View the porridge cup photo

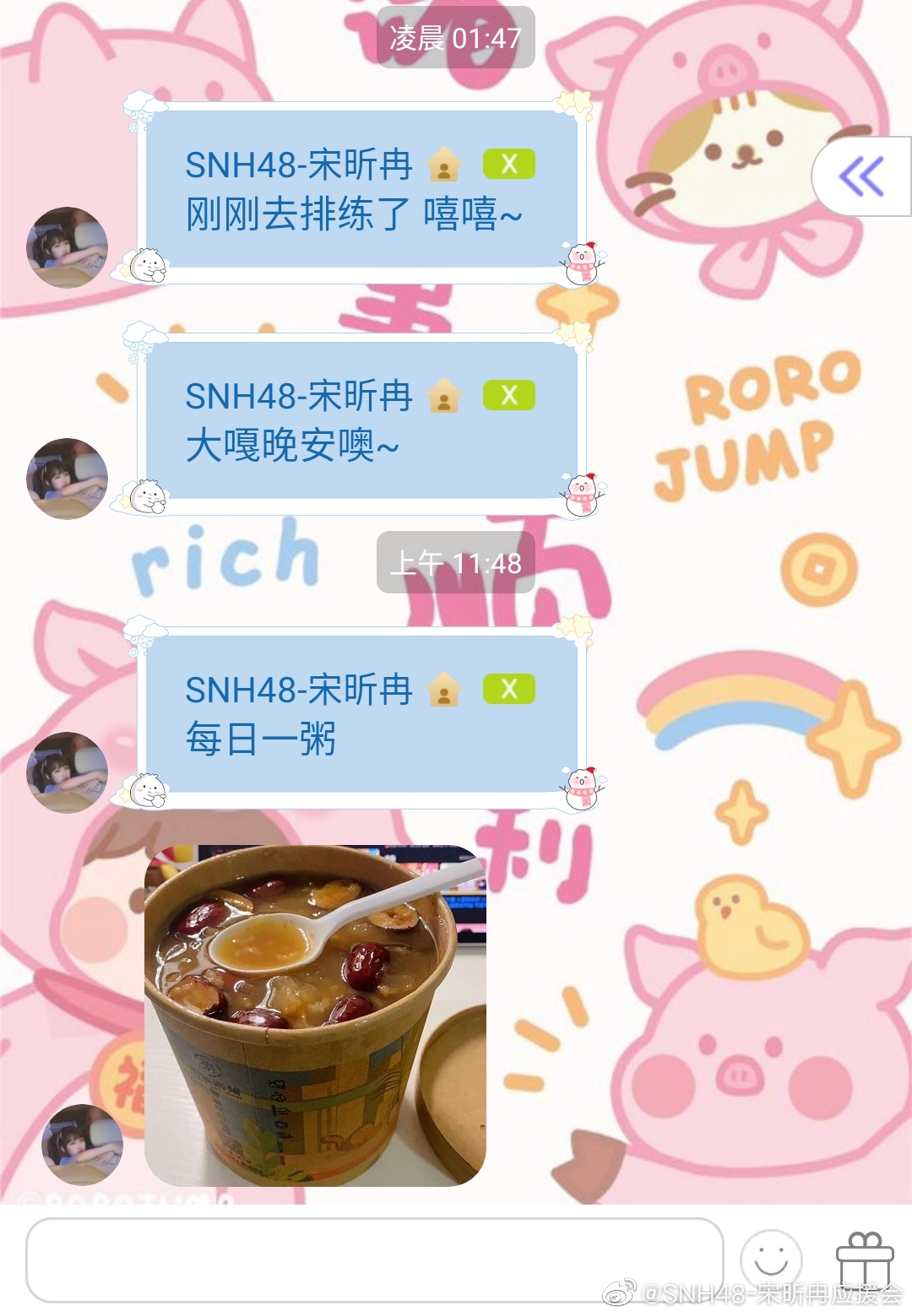coord(316,1015)
